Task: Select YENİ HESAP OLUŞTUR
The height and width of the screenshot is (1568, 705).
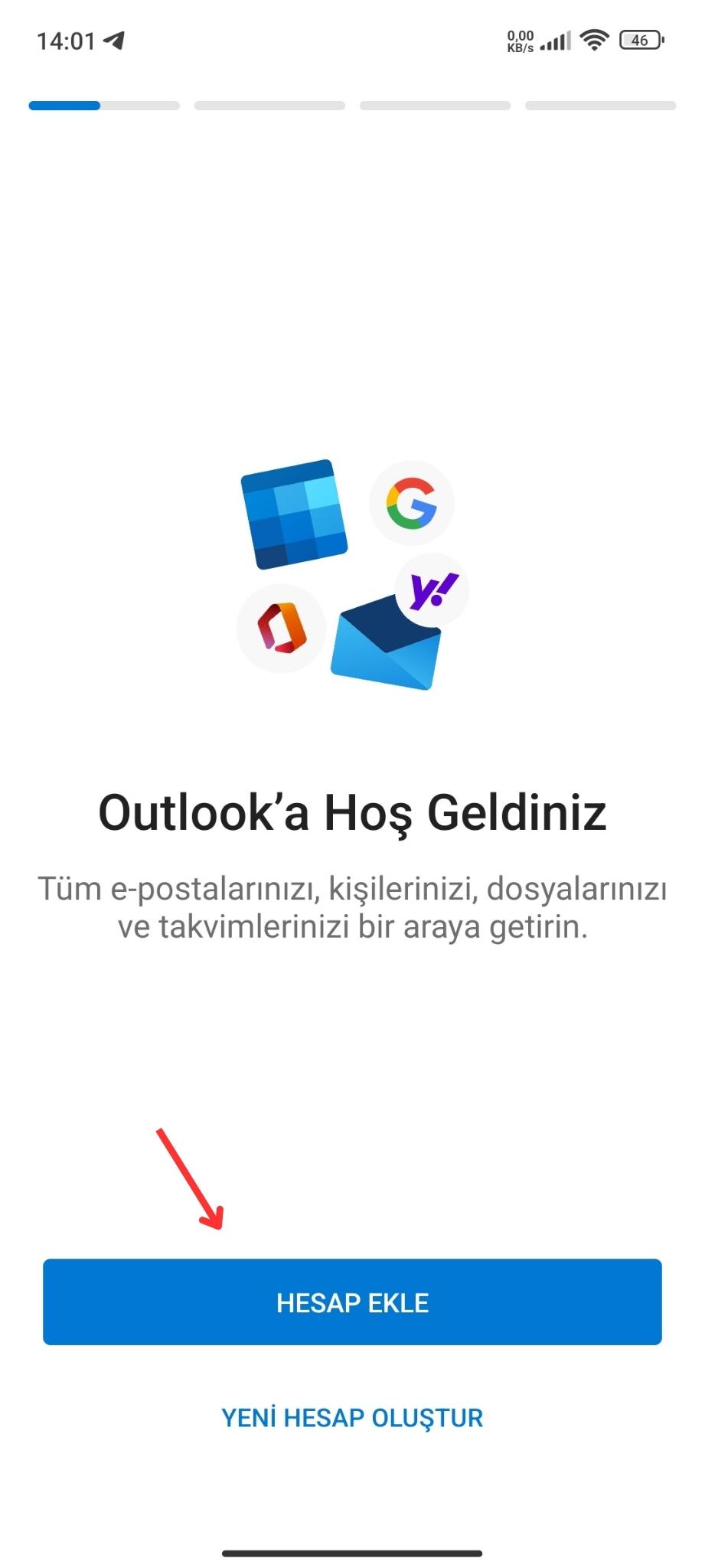Action: tap(352, 1418)
